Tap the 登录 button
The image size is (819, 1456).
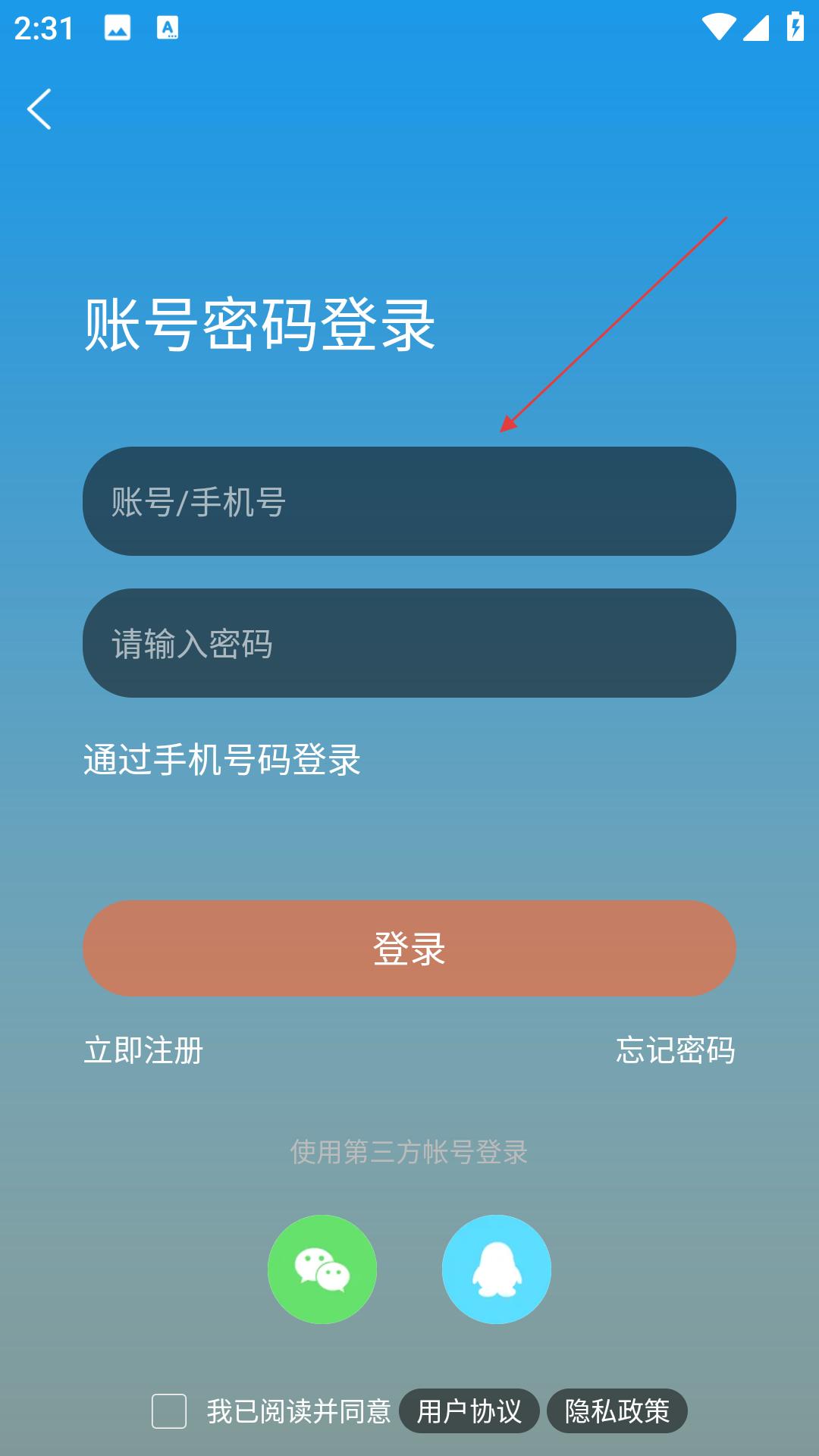[409, 948]
